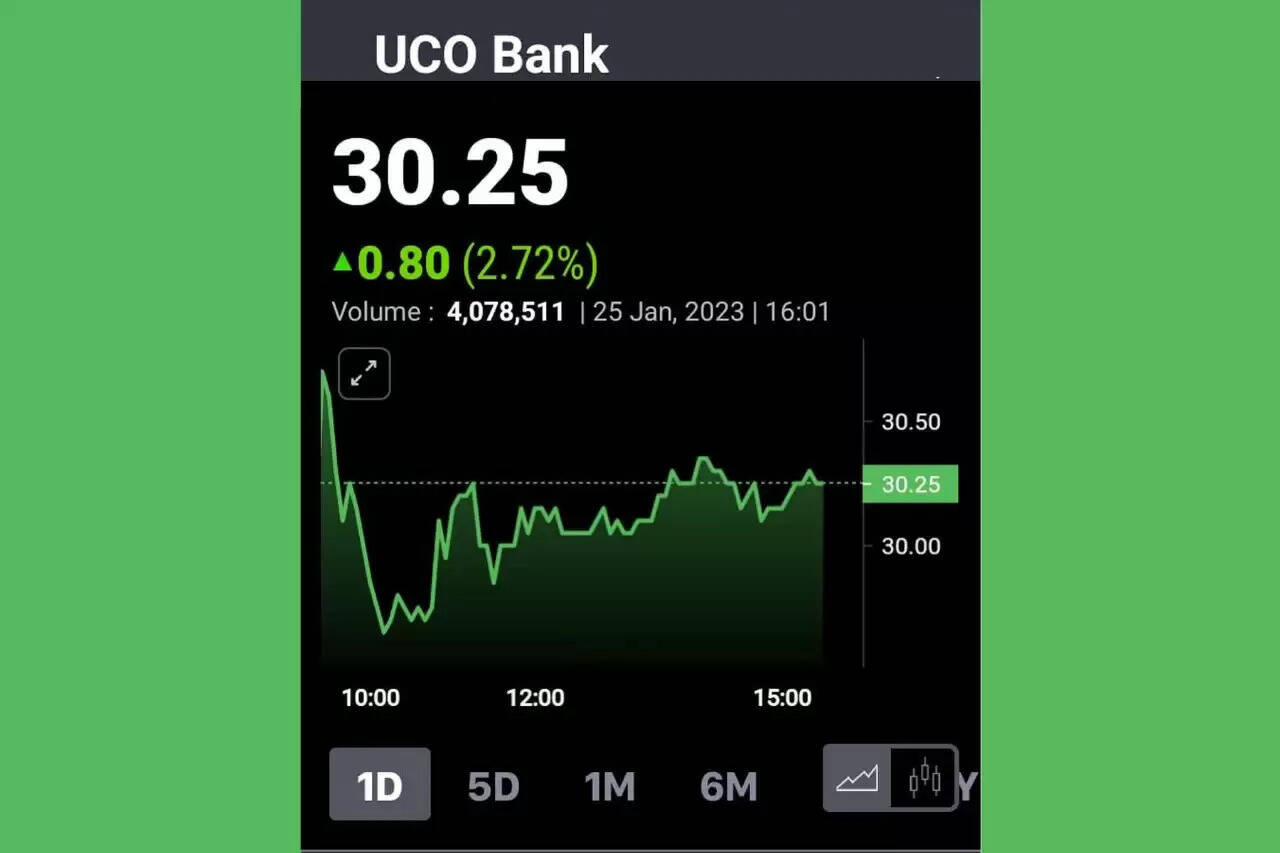Switch to the candlestick chart view

click(x=924, y=778)
